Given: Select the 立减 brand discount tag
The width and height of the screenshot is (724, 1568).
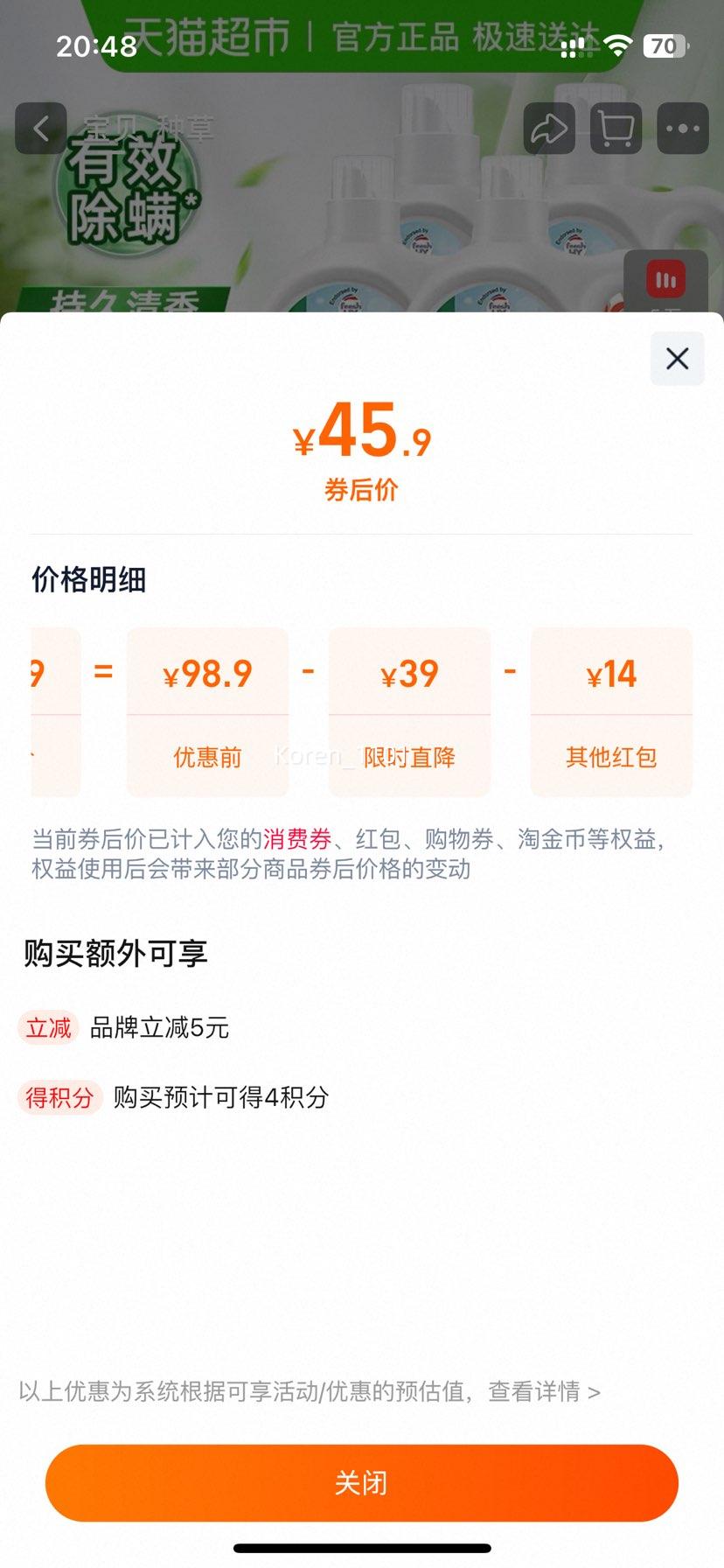Looking at the screenshot, I should (48, 1028).
